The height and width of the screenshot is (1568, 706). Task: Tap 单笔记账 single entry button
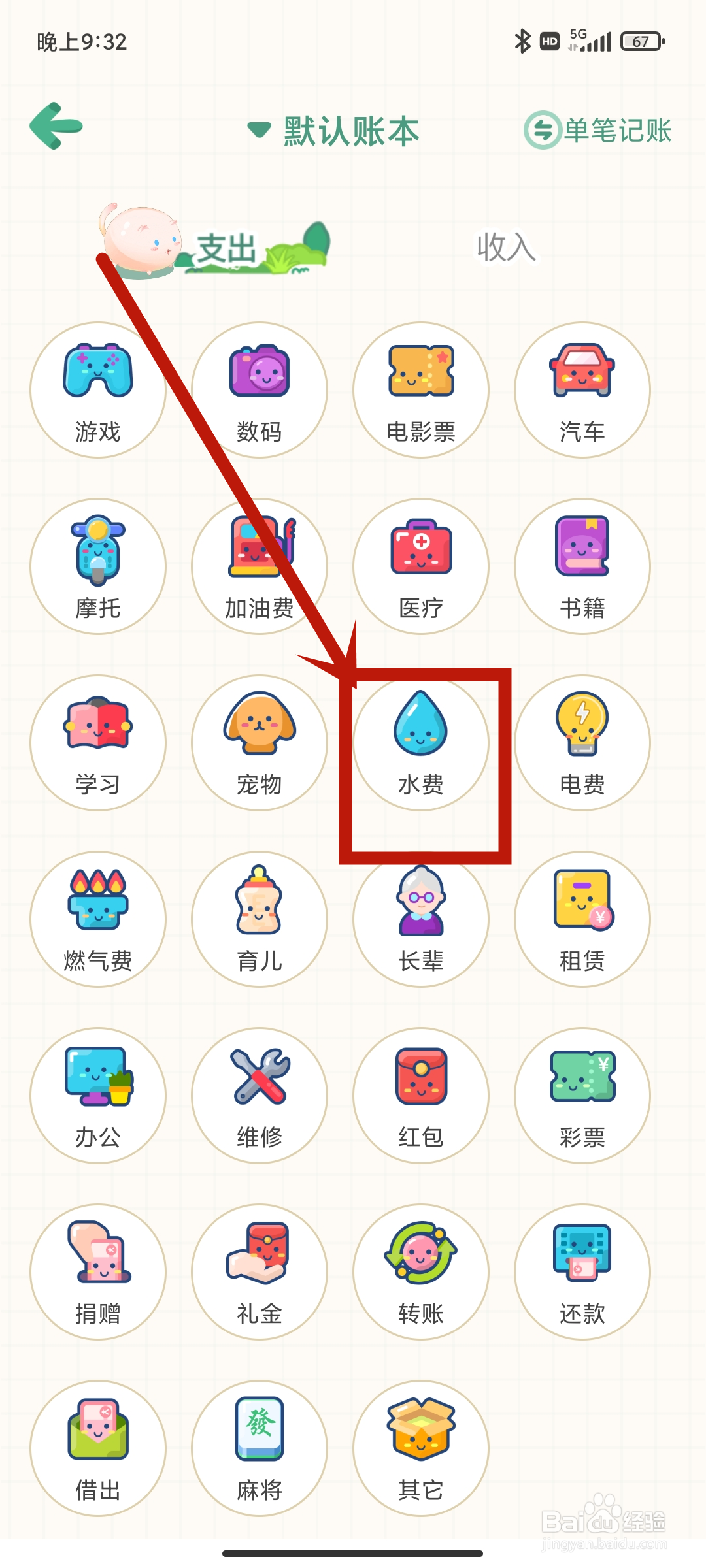pyautogui.click(x=598, y=129)
